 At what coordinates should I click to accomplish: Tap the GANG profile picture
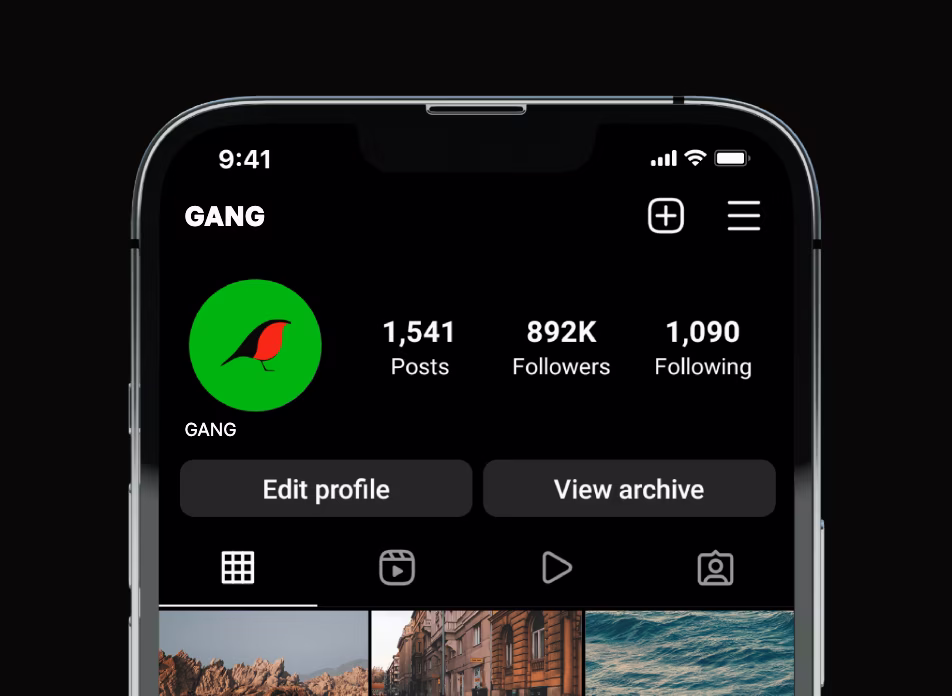[x=255, y=345]
